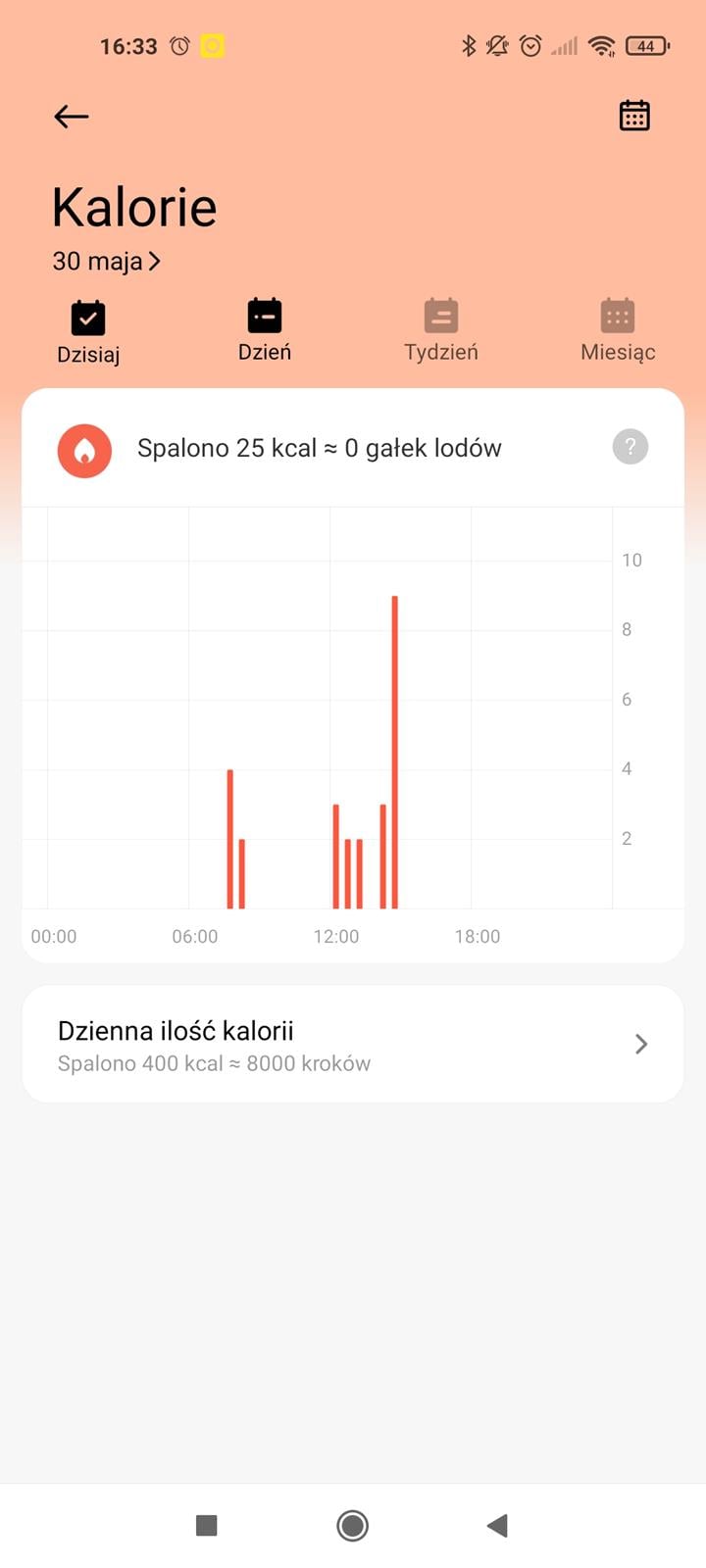Switch to the Tydzień view

click(441, 330)
